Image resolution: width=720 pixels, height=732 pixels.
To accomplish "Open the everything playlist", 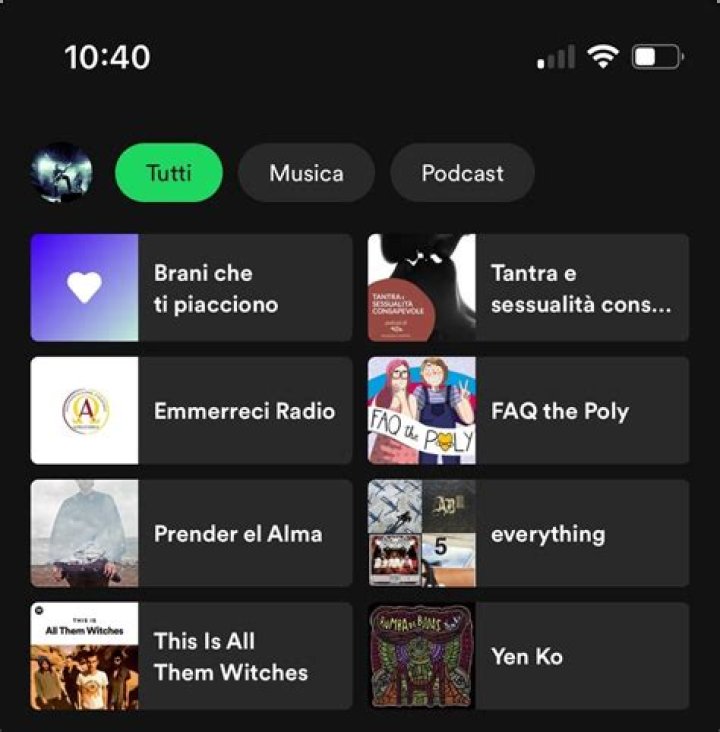I will point(528,533).
